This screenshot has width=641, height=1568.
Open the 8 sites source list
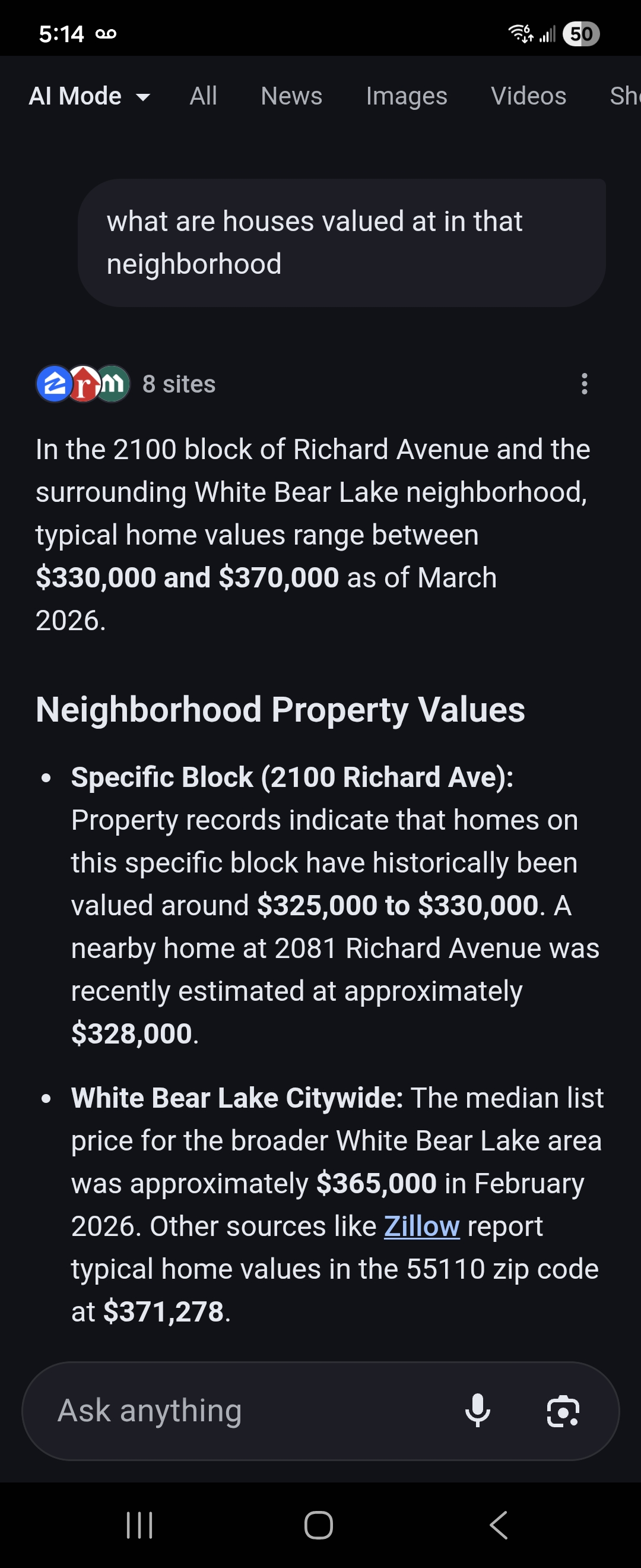pos(126,384)
